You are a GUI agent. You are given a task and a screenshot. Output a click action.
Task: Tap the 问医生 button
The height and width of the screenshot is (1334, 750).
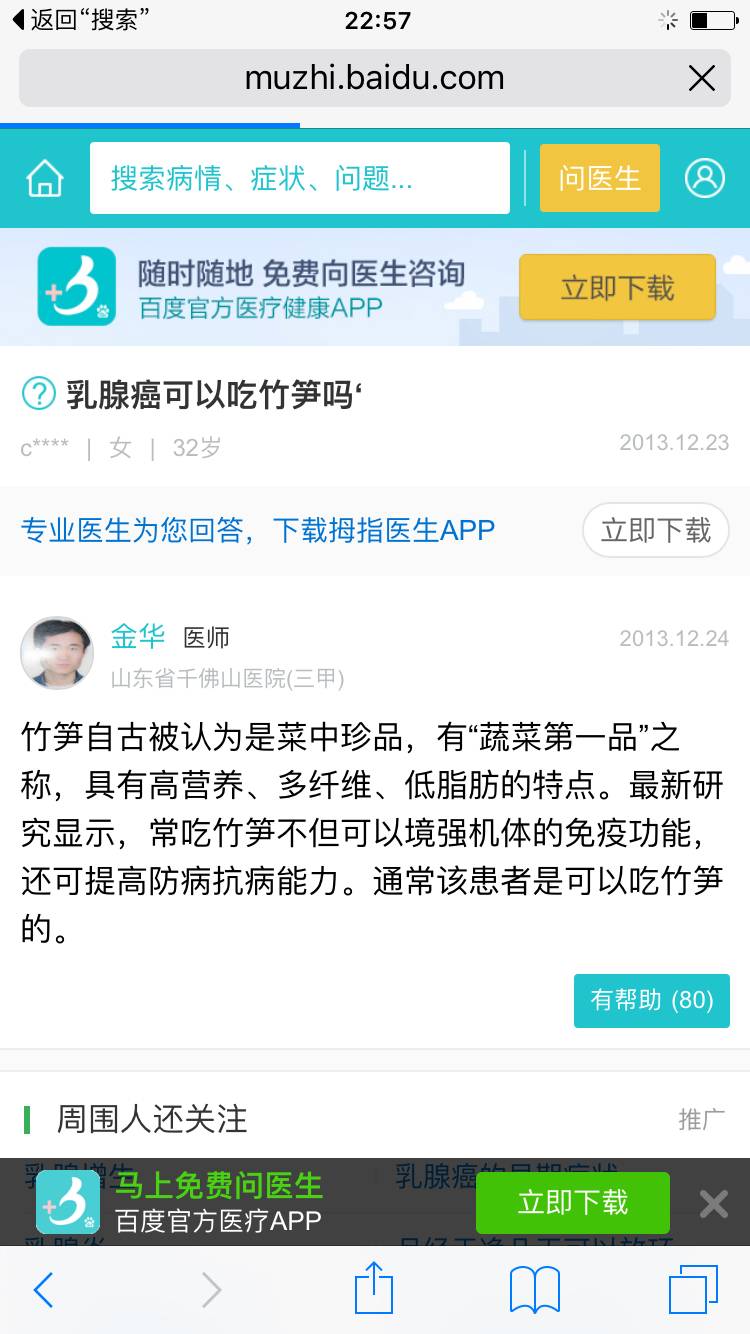pos(599,179)
